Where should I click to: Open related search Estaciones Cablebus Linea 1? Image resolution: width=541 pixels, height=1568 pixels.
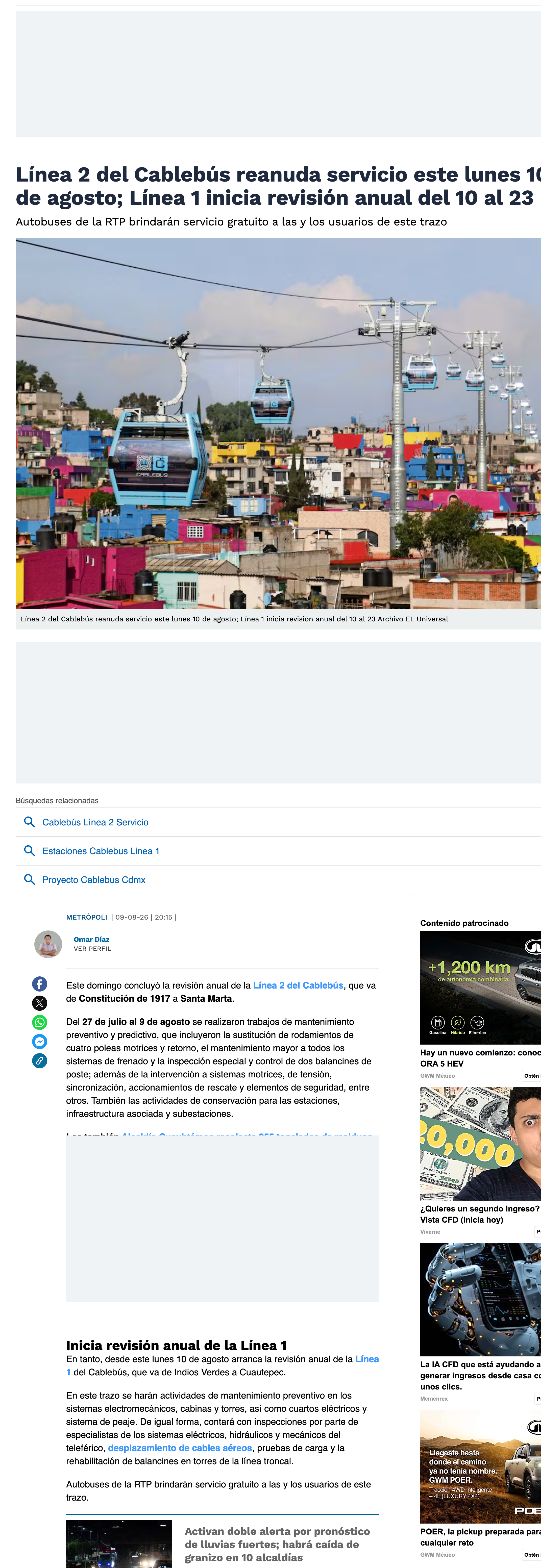coord(278,851)
